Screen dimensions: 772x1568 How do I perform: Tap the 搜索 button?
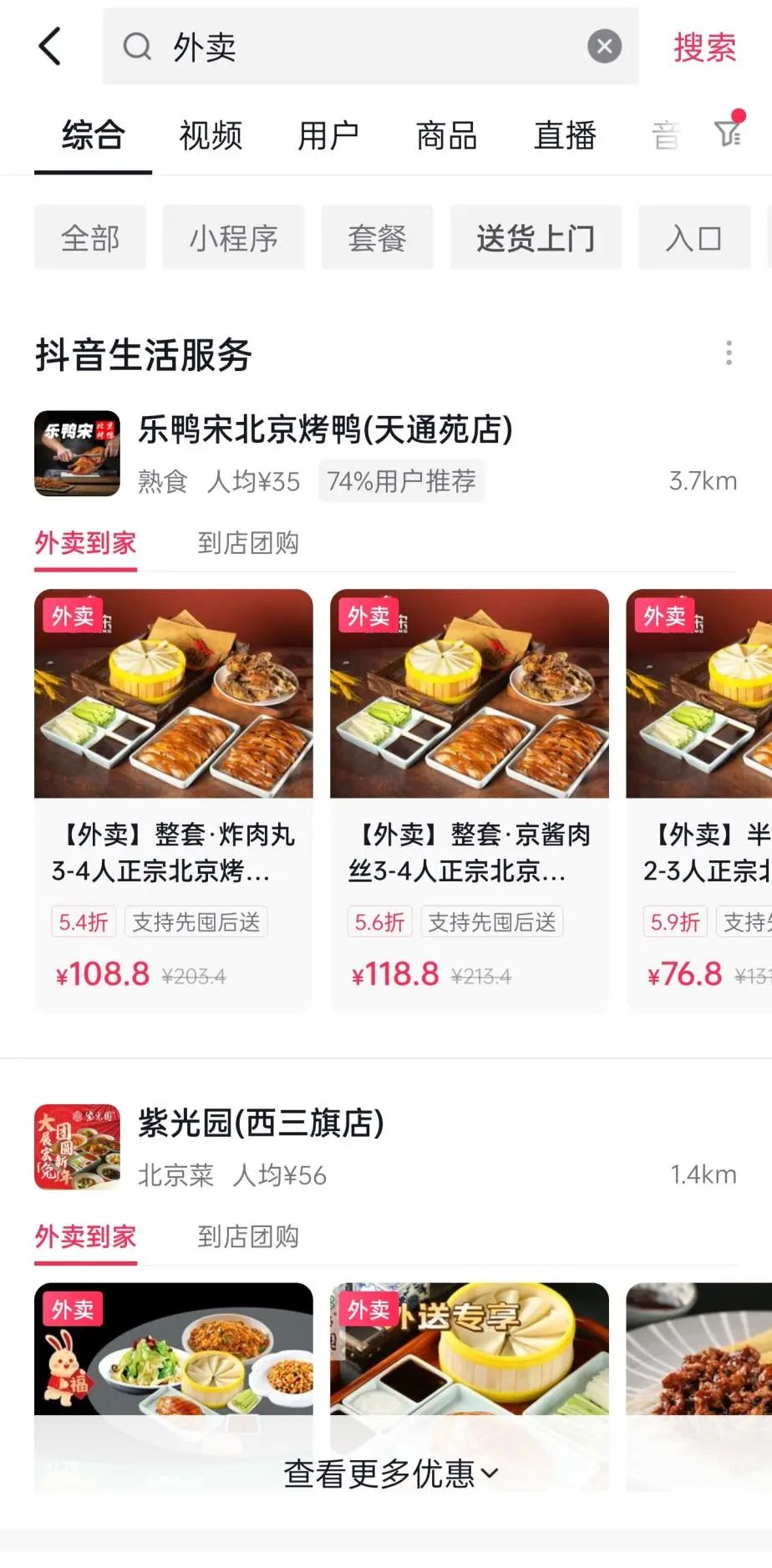coord(704,47)
